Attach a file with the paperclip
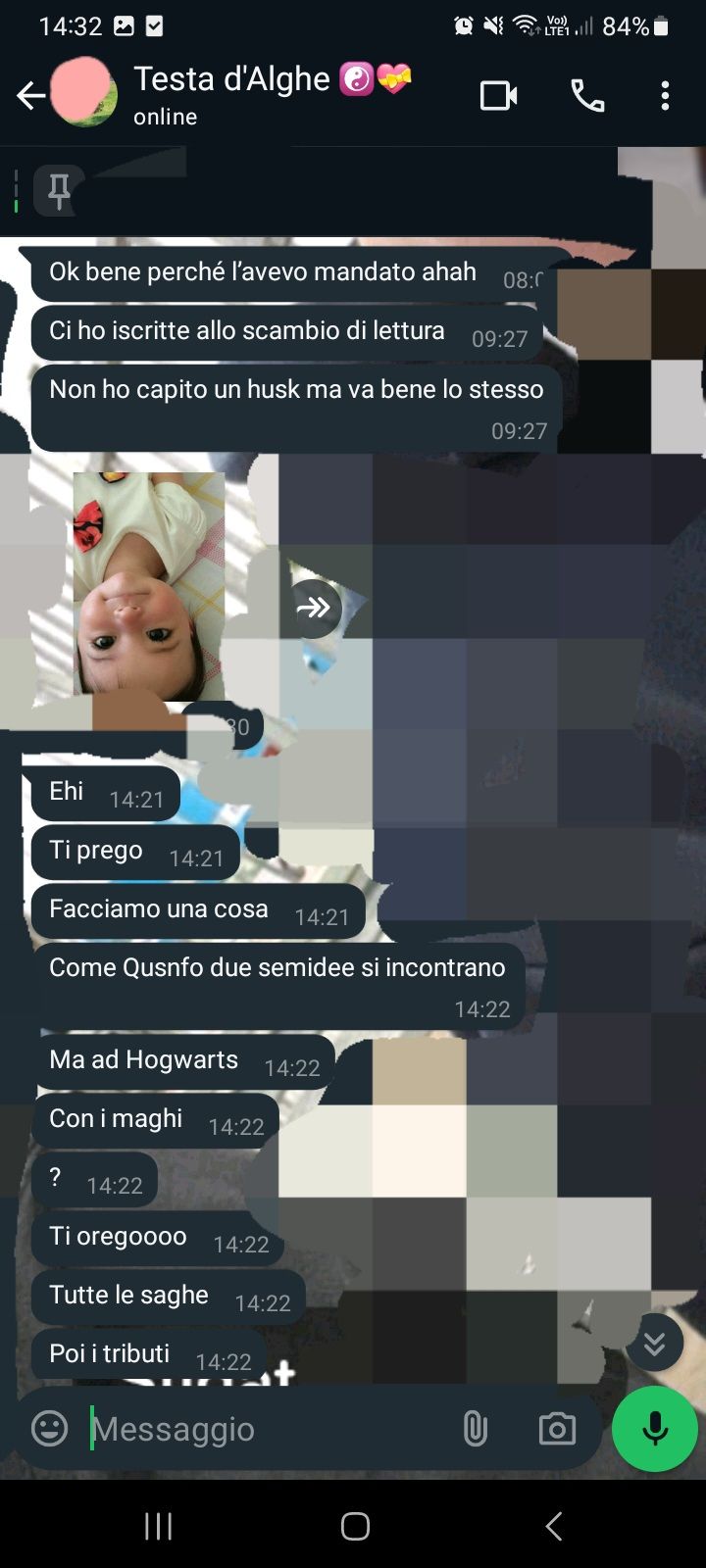The image size is (706, 1568). [x=475, y=1429]
